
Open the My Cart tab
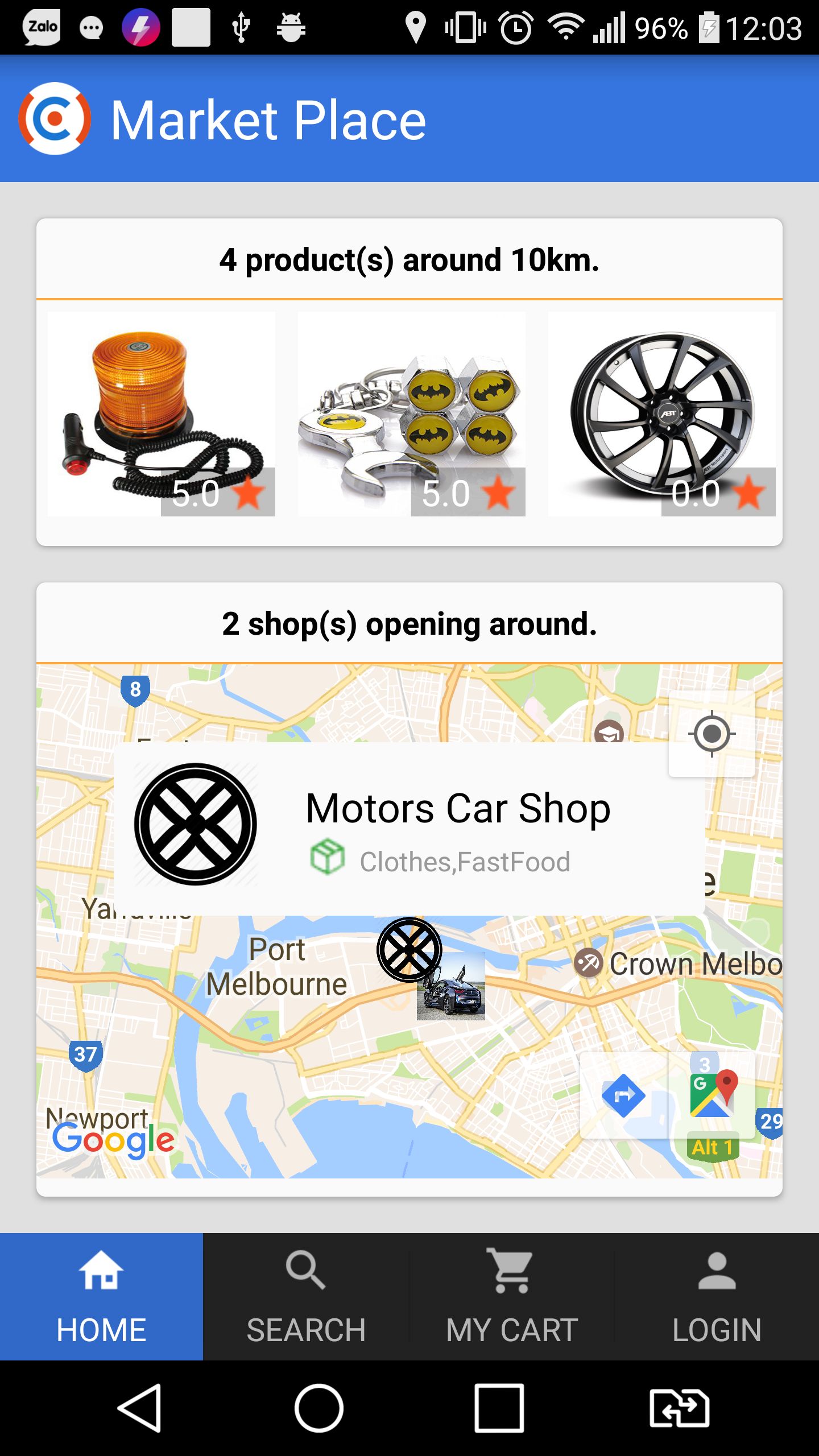coord(512,1297)
